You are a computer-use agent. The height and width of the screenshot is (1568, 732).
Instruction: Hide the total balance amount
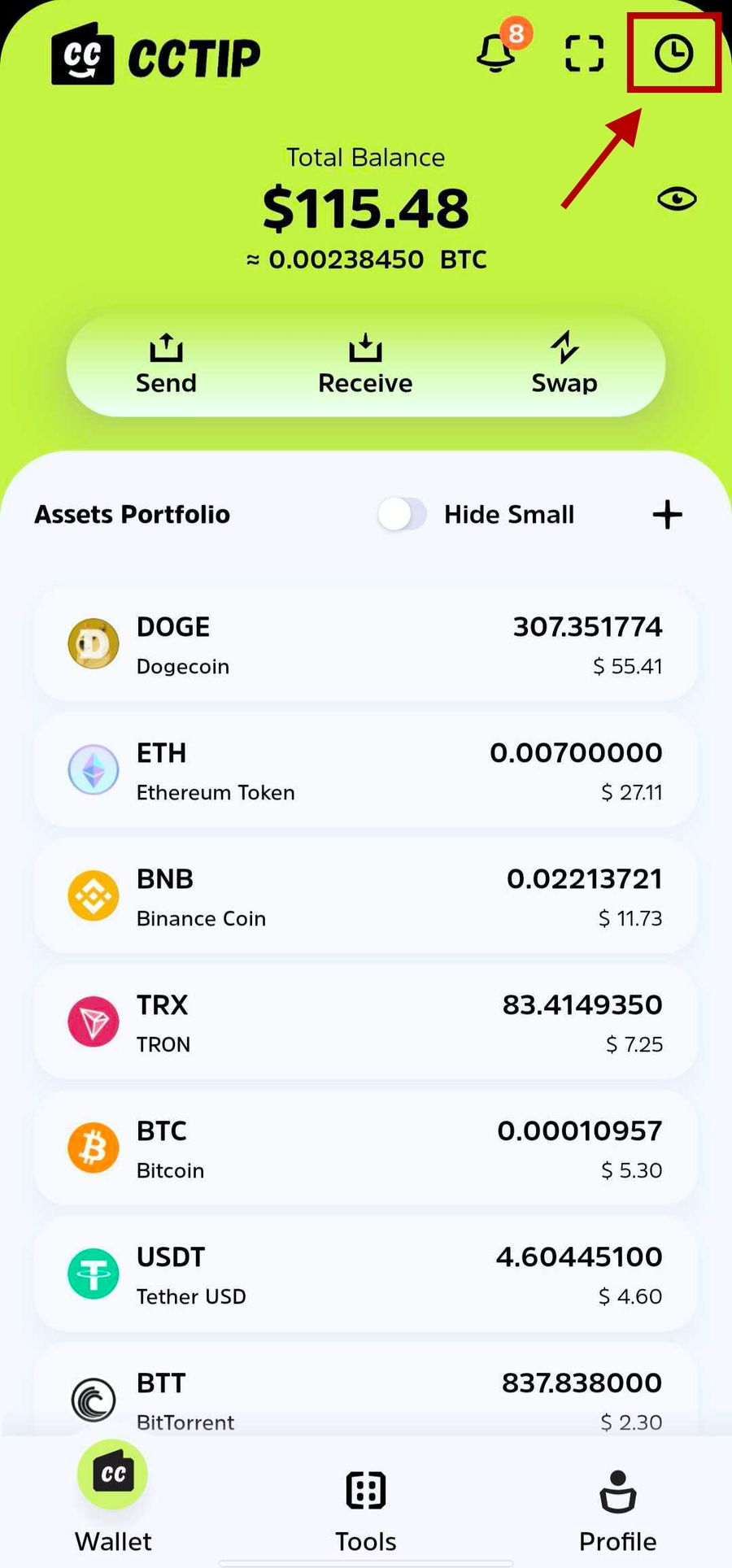click(x=677, y=199)
